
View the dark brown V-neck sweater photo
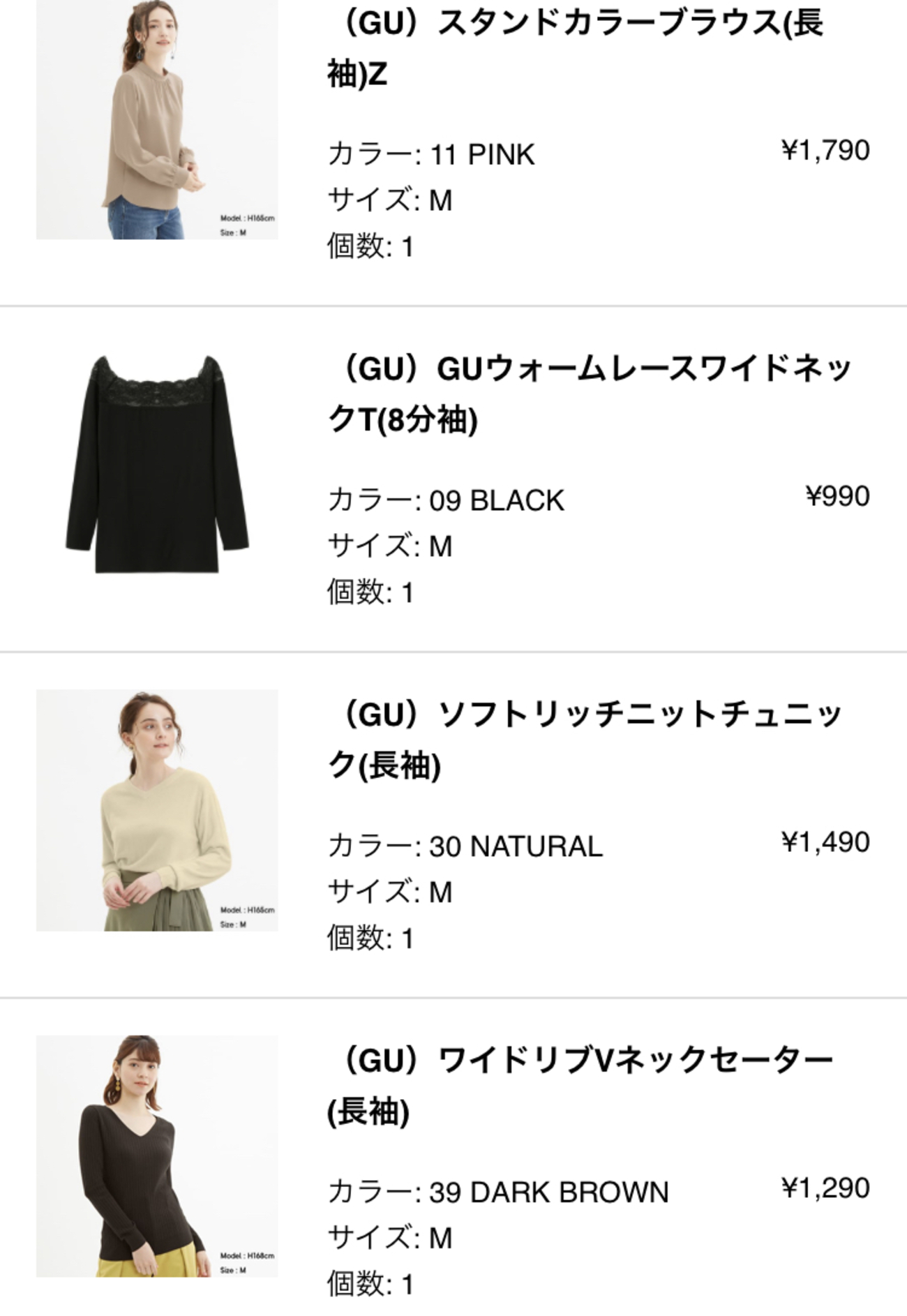[x=157, y=1156]
